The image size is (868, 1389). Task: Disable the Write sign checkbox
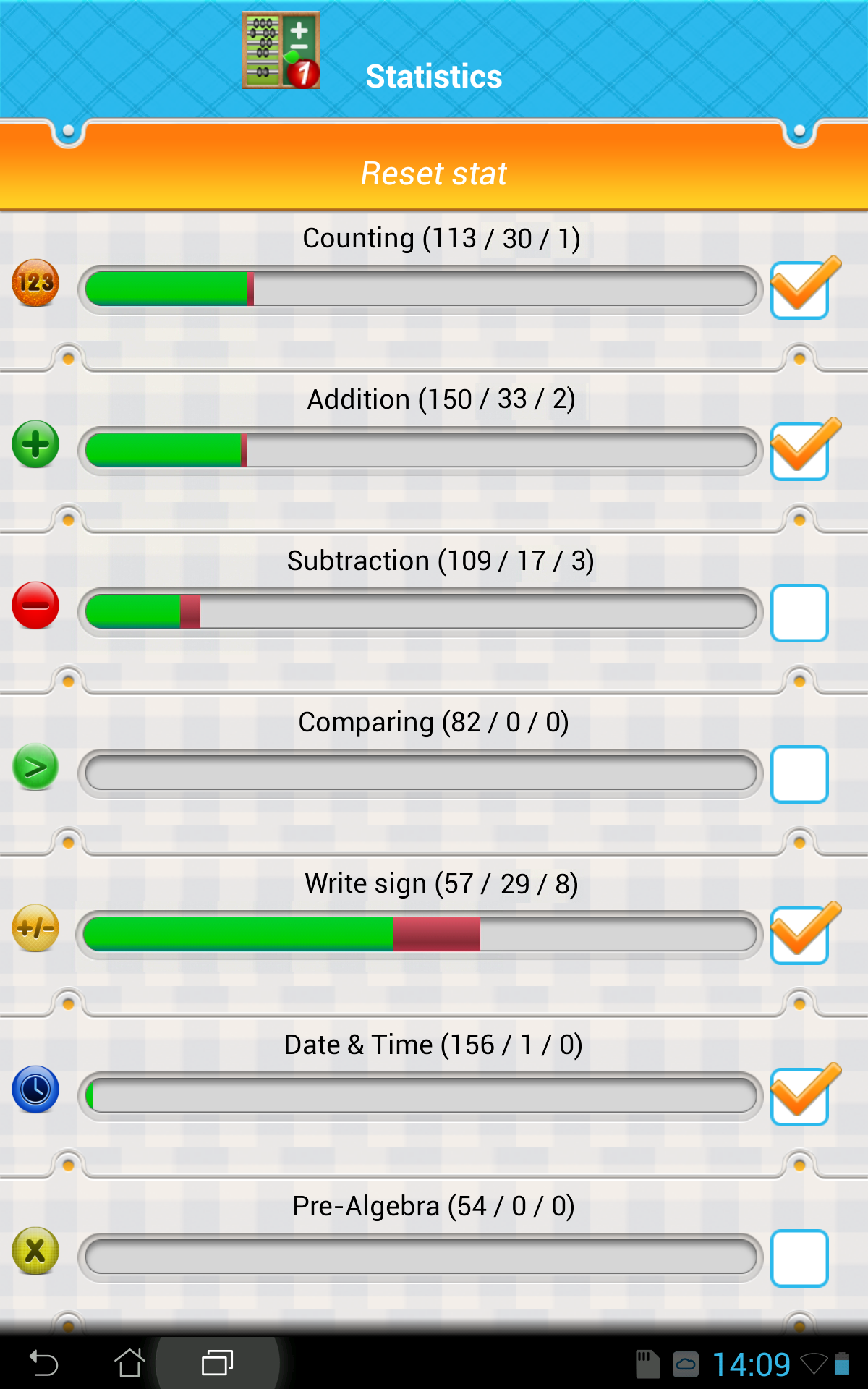click(x=799, y=935)
